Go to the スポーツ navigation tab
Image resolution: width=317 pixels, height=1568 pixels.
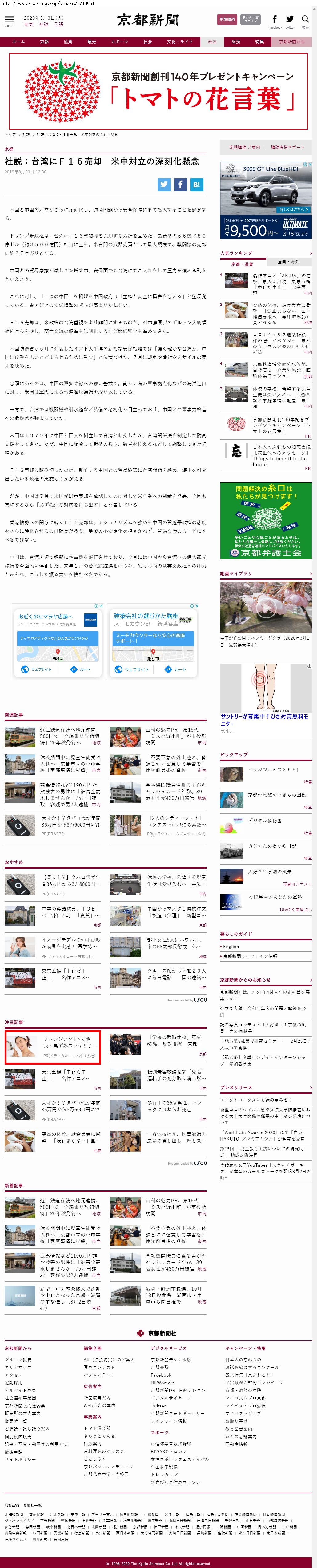point(119,42)
